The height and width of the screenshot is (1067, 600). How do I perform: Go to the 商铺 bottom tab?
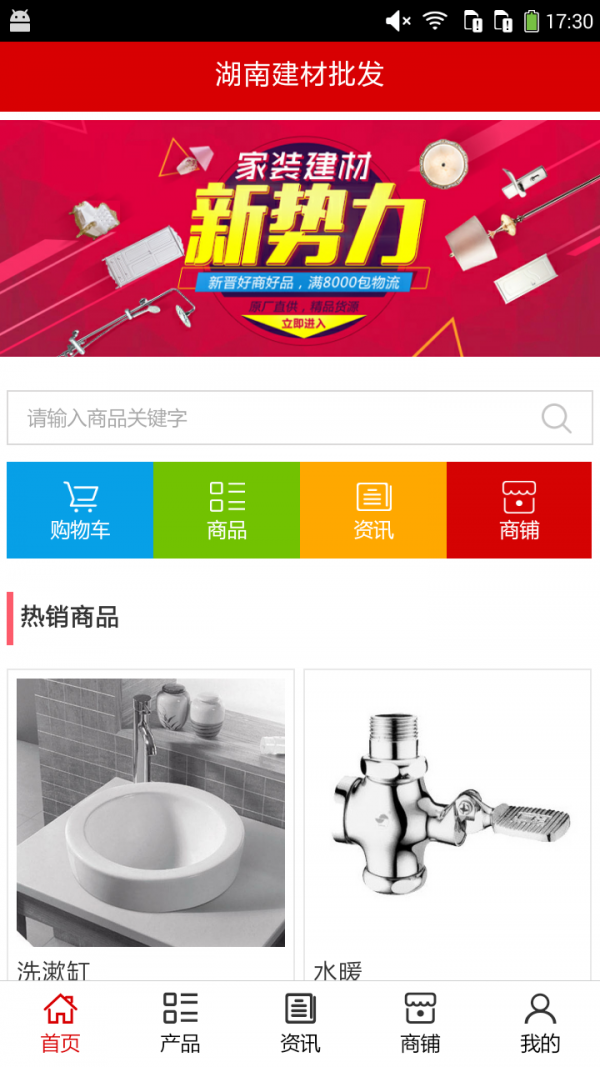point(420,1023)
